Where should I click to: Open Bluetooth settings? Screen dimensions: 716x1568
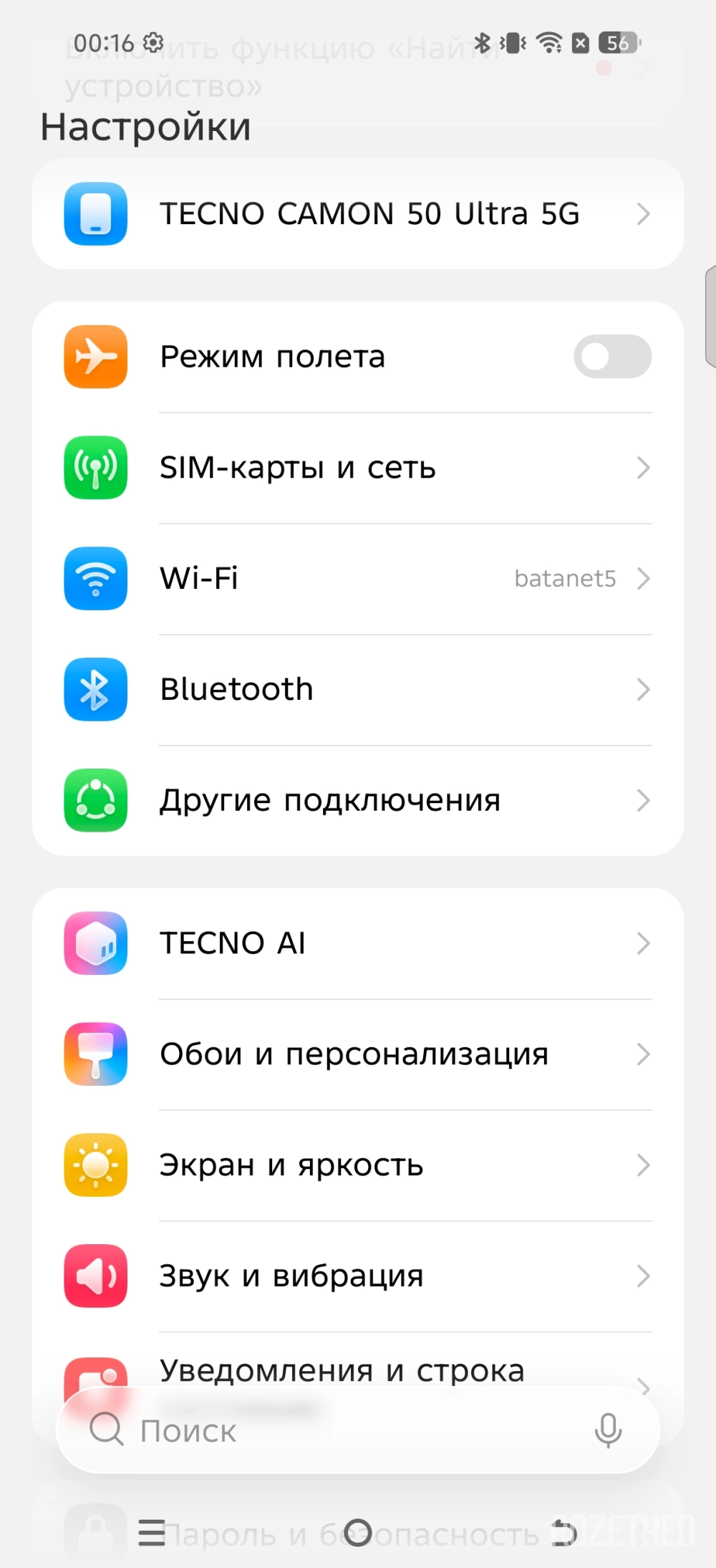tap(358, 690)
